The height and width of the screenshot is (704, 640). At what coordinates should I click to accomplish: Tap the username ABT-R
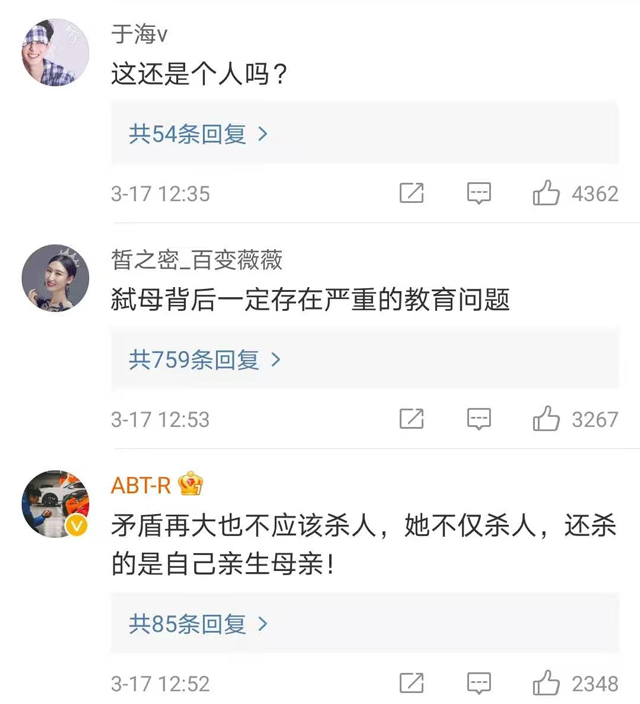click(x=142, y=486)
